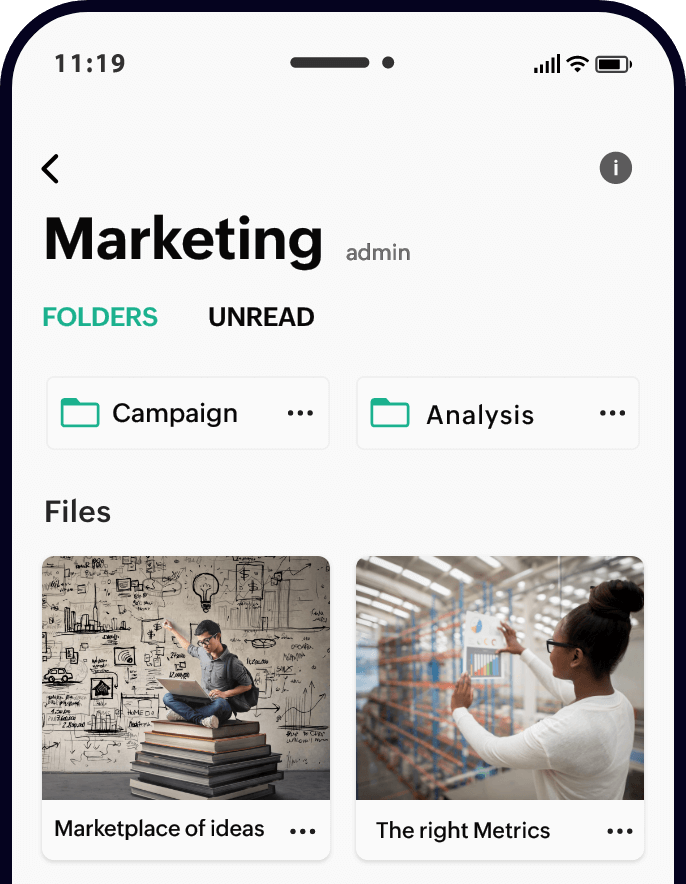Image resolution: width=686 pixels, height=884 pixels.
Task: Go back using the arrow
Action: (x=51, y=169)
